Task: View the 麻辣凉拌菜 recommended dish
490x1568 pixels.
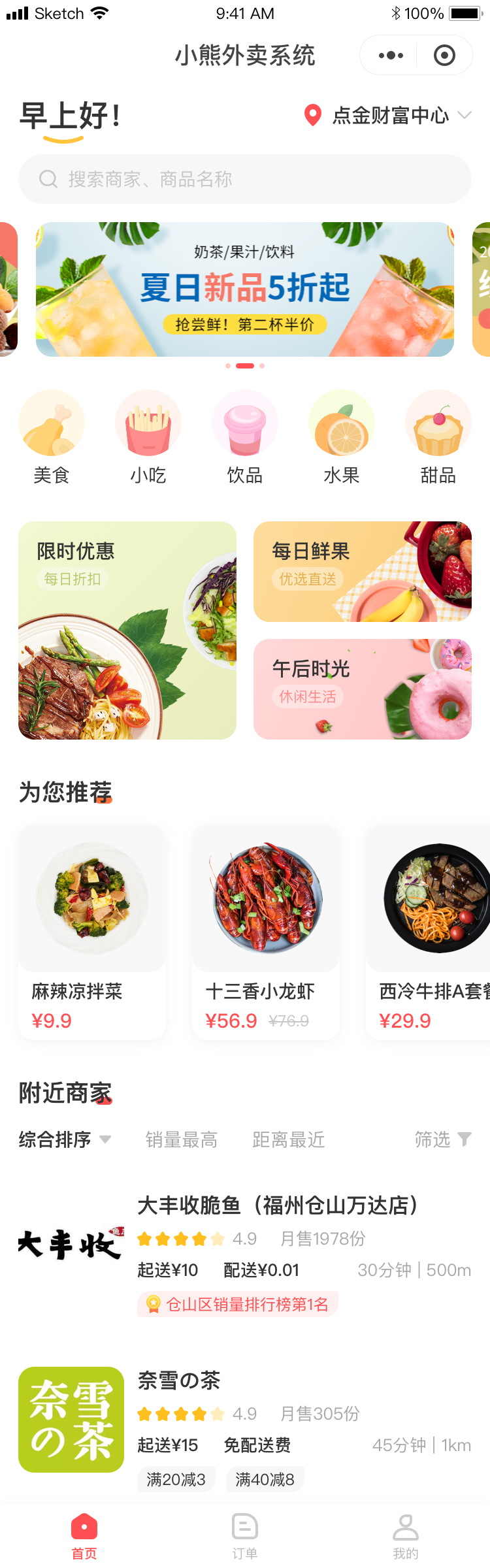Action: click(x=92, y=932)
